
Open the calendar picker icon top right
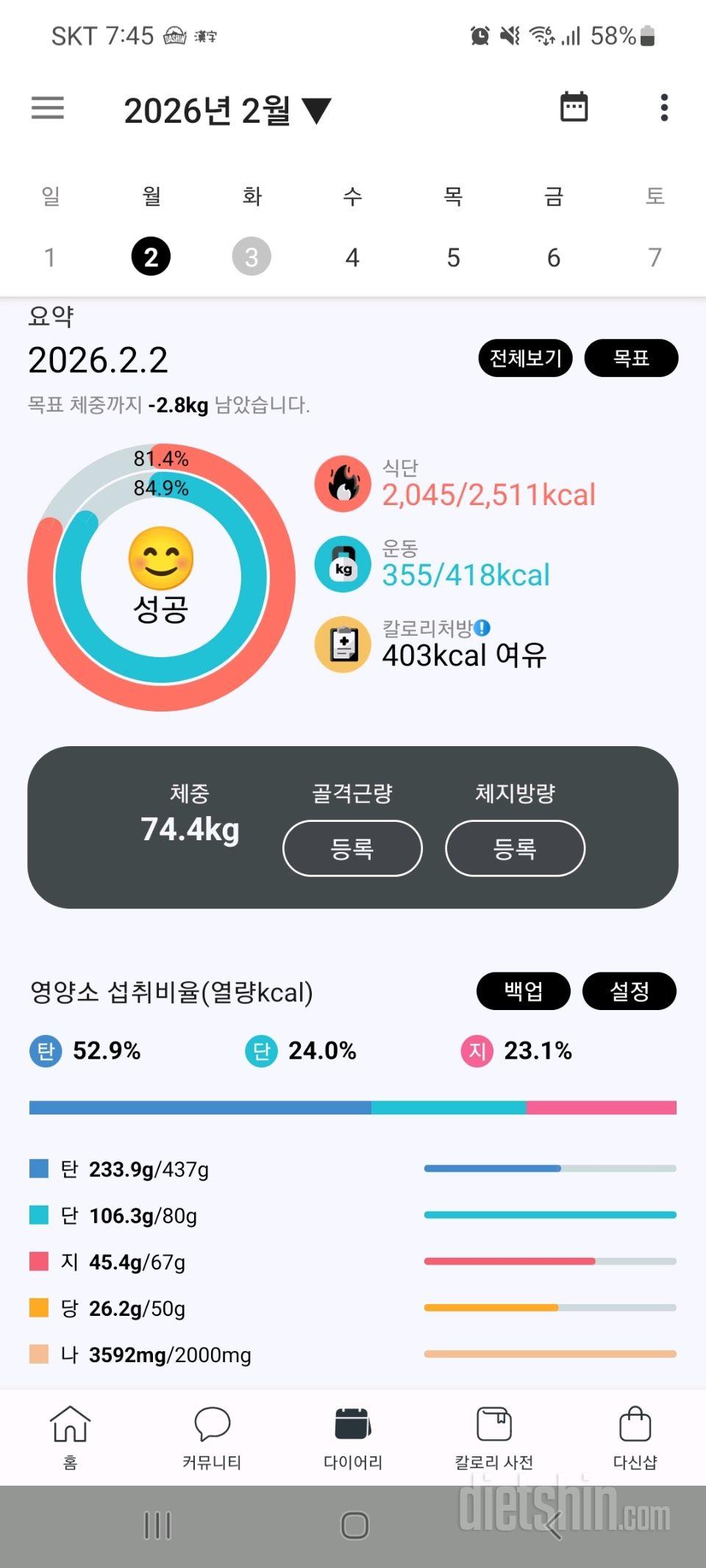[574, 107]
